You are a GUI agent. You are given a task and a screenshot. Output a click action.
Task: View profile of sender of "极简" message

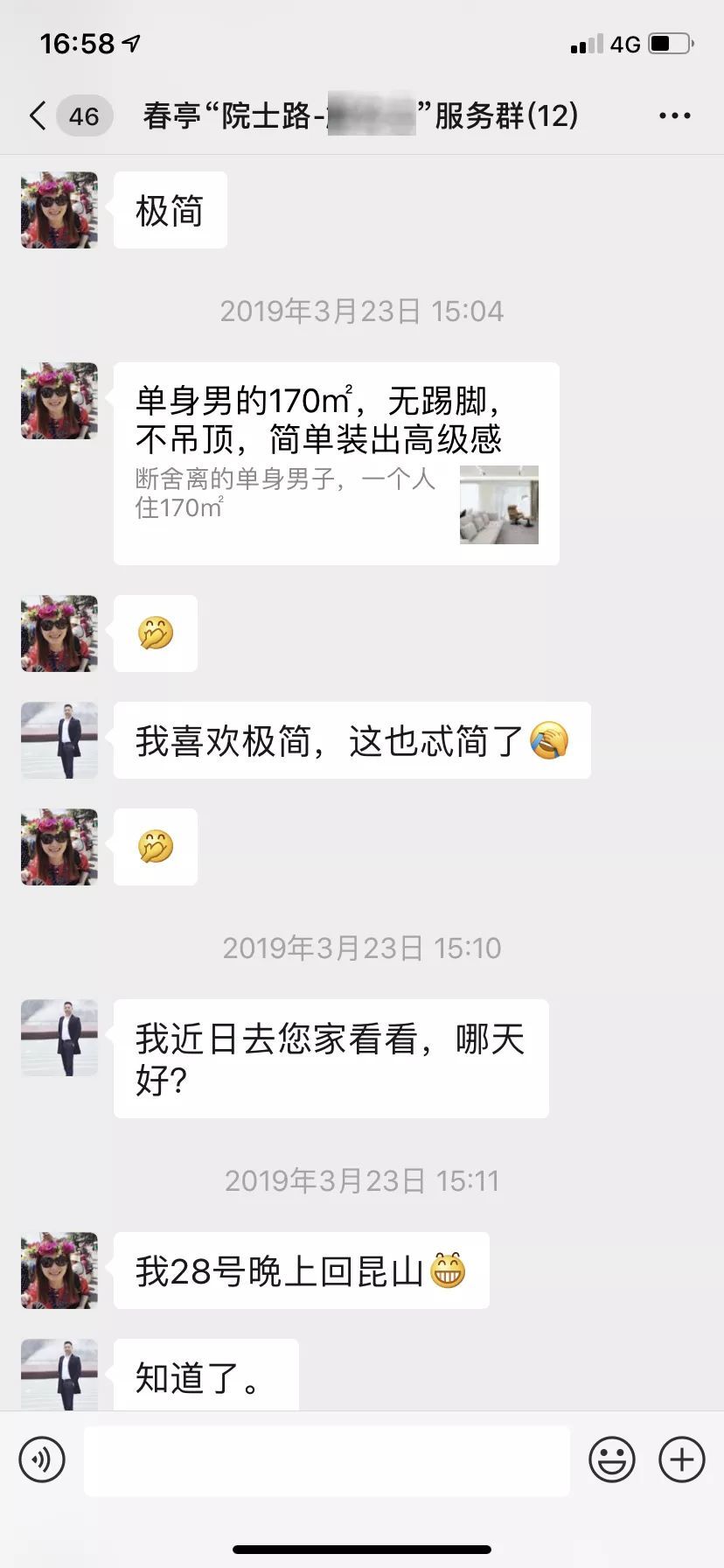click(59, 210)
